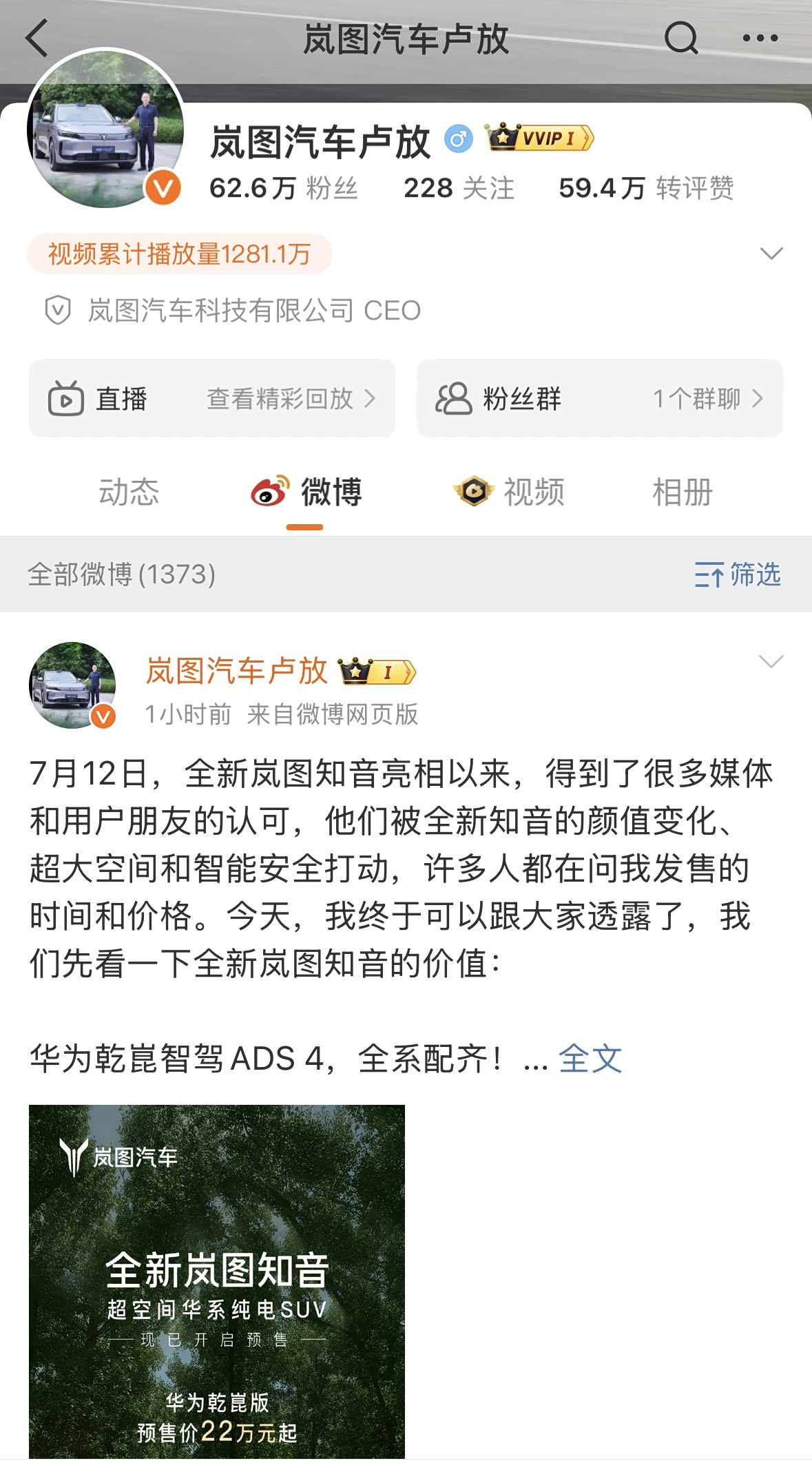Screen dimensions: 812x1463
Task: Open search on this profile
Action: pyautogui.click(x=680, y=38)
